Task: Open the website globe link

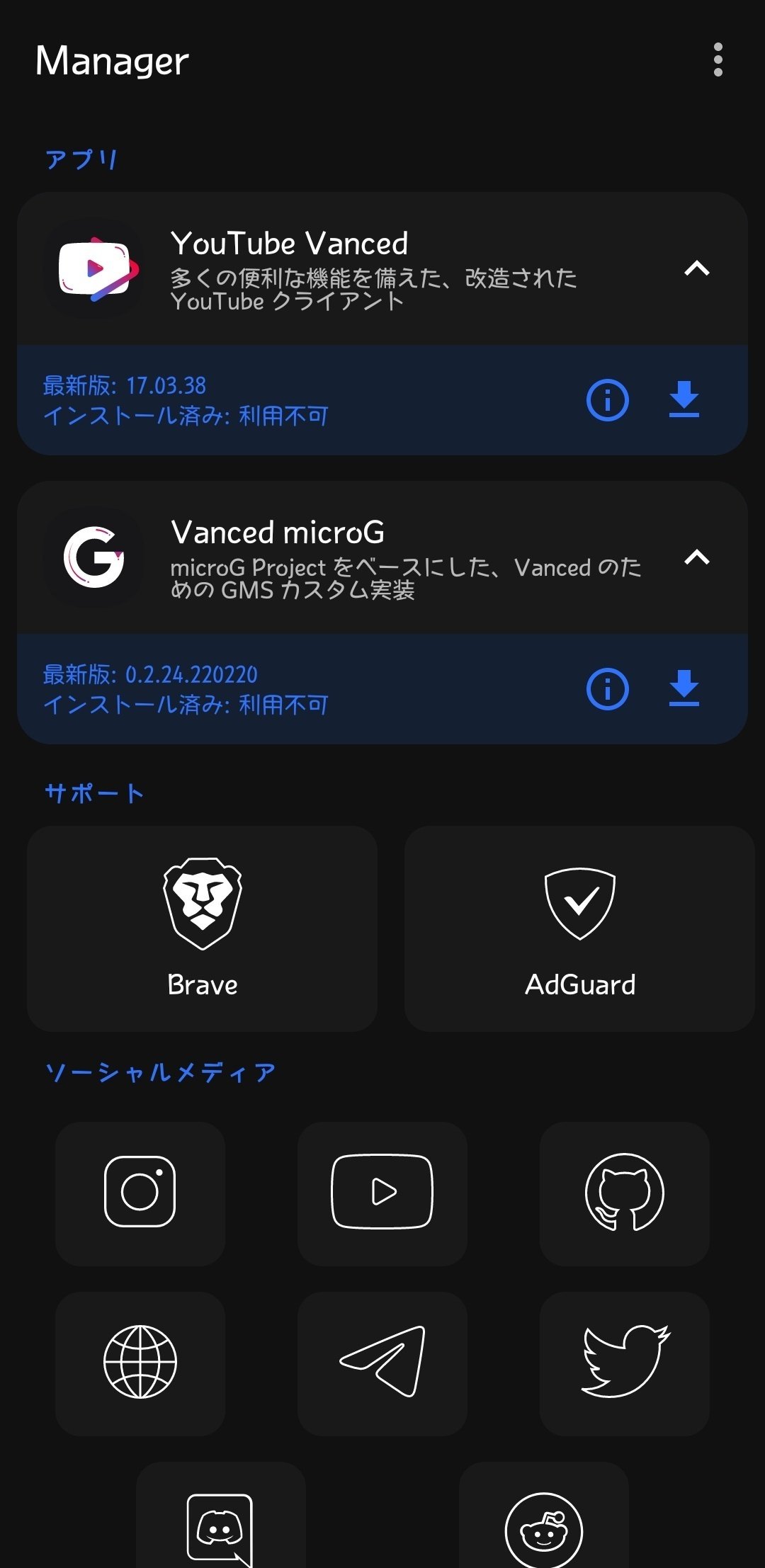Action: [140, 1363]
